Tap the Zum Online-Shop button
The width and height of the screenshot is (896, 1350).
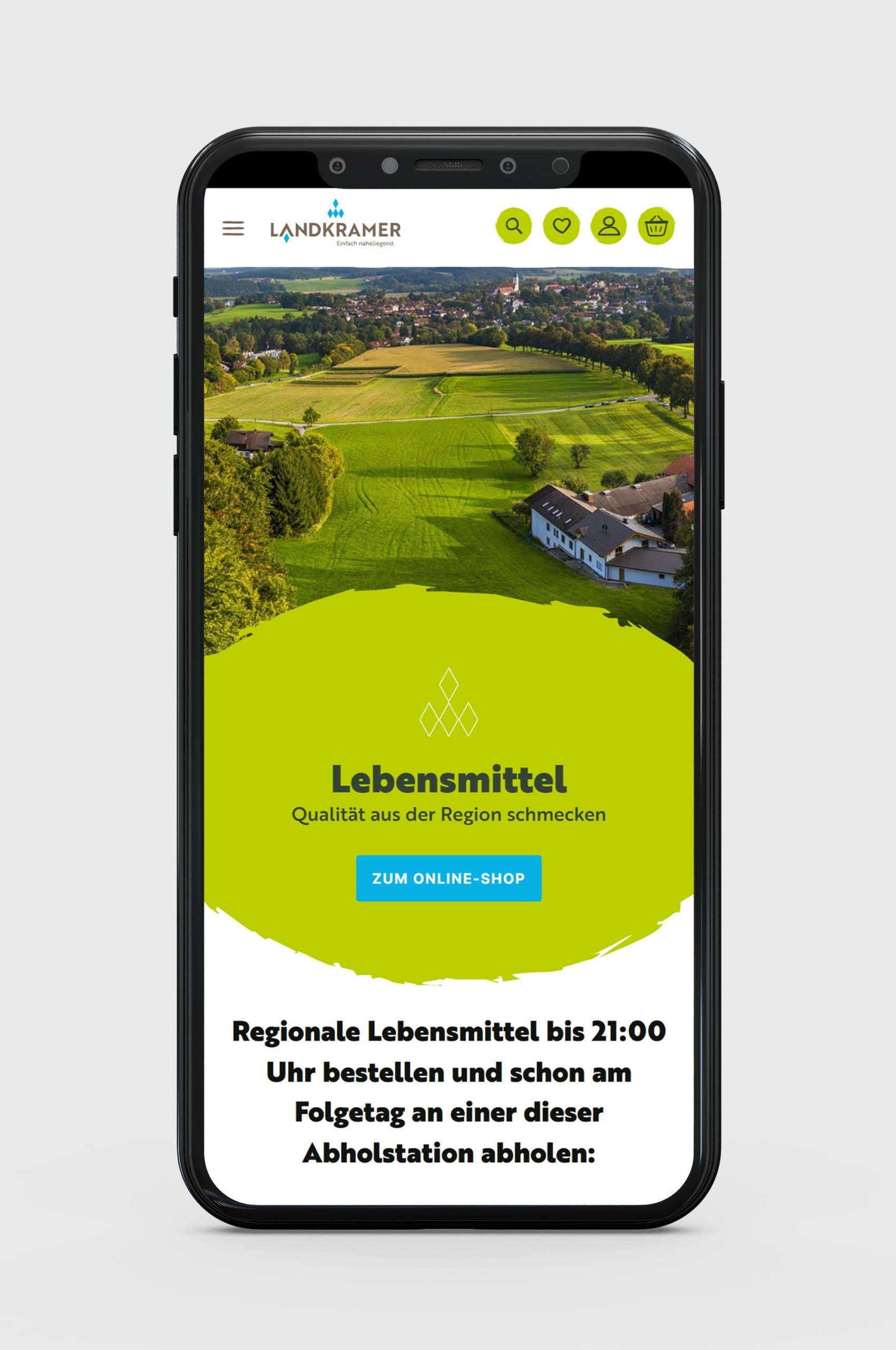(449, 878)
